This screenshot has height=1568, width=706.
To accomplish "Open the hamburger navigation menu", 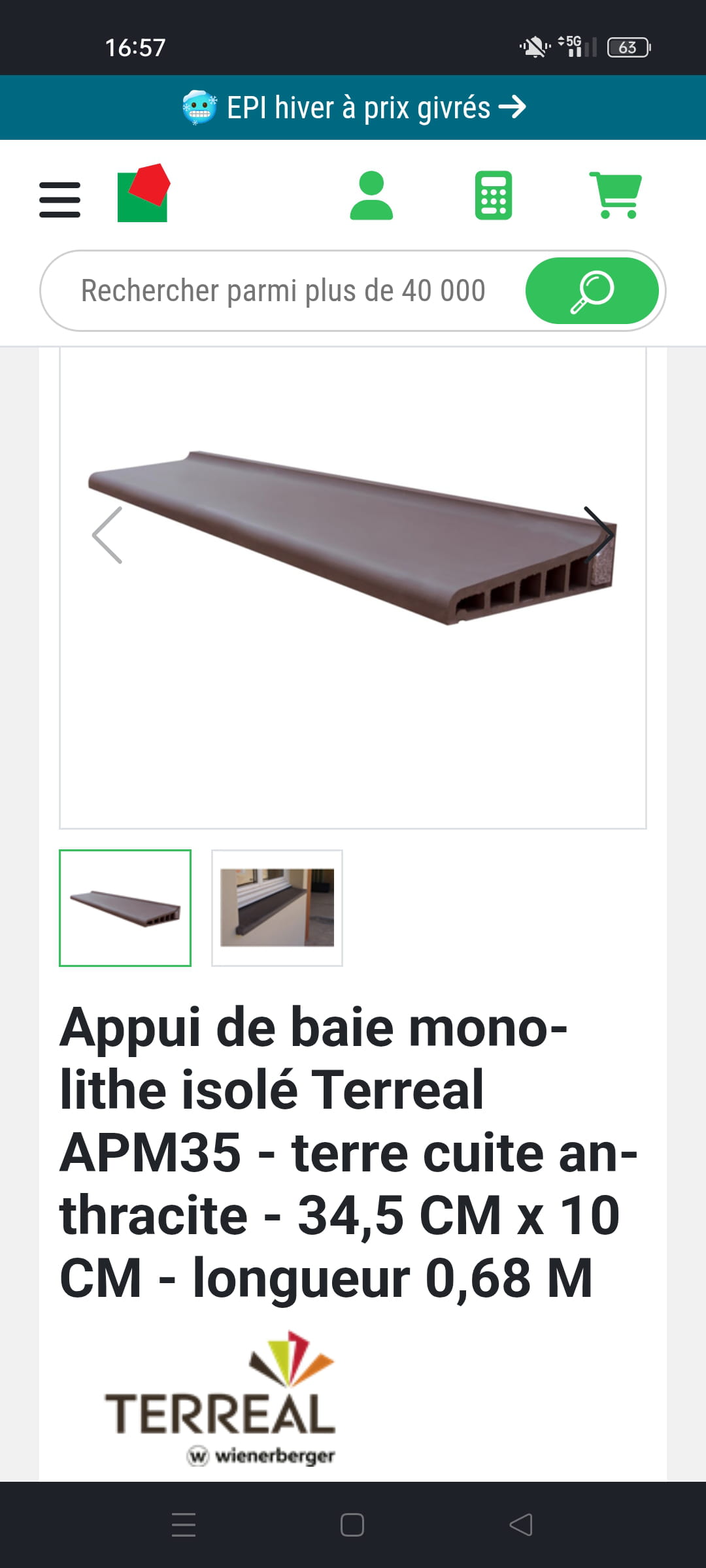I will 59,199.
